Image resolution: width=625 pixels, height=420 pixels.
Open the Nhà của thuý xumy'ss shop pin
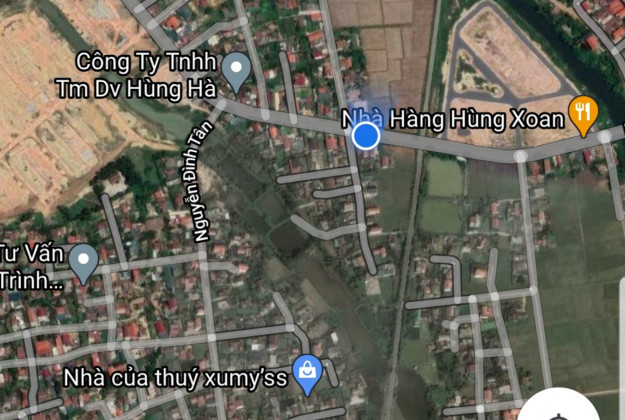308,373
